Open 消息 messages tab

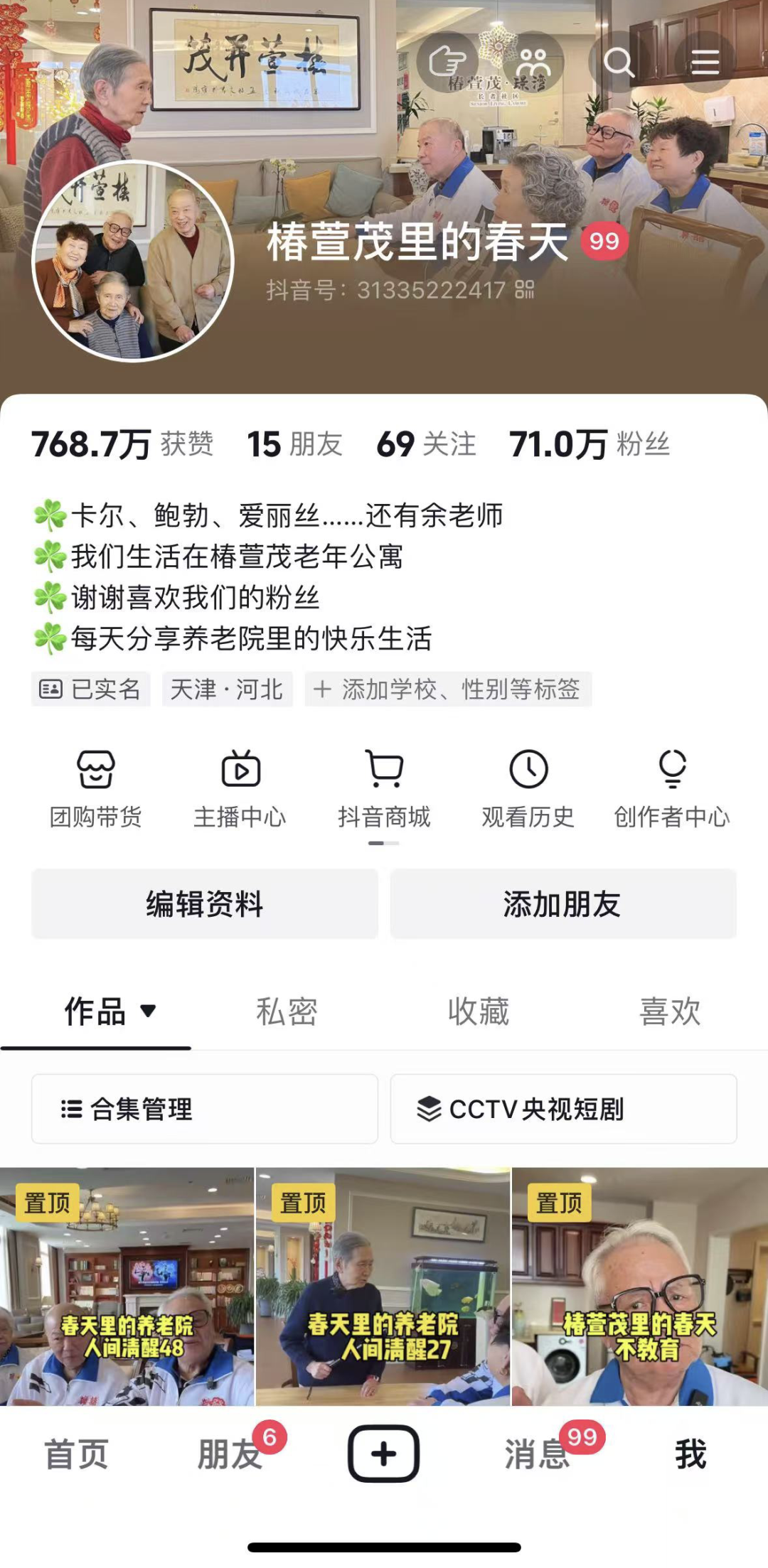tap(538, 1454)
